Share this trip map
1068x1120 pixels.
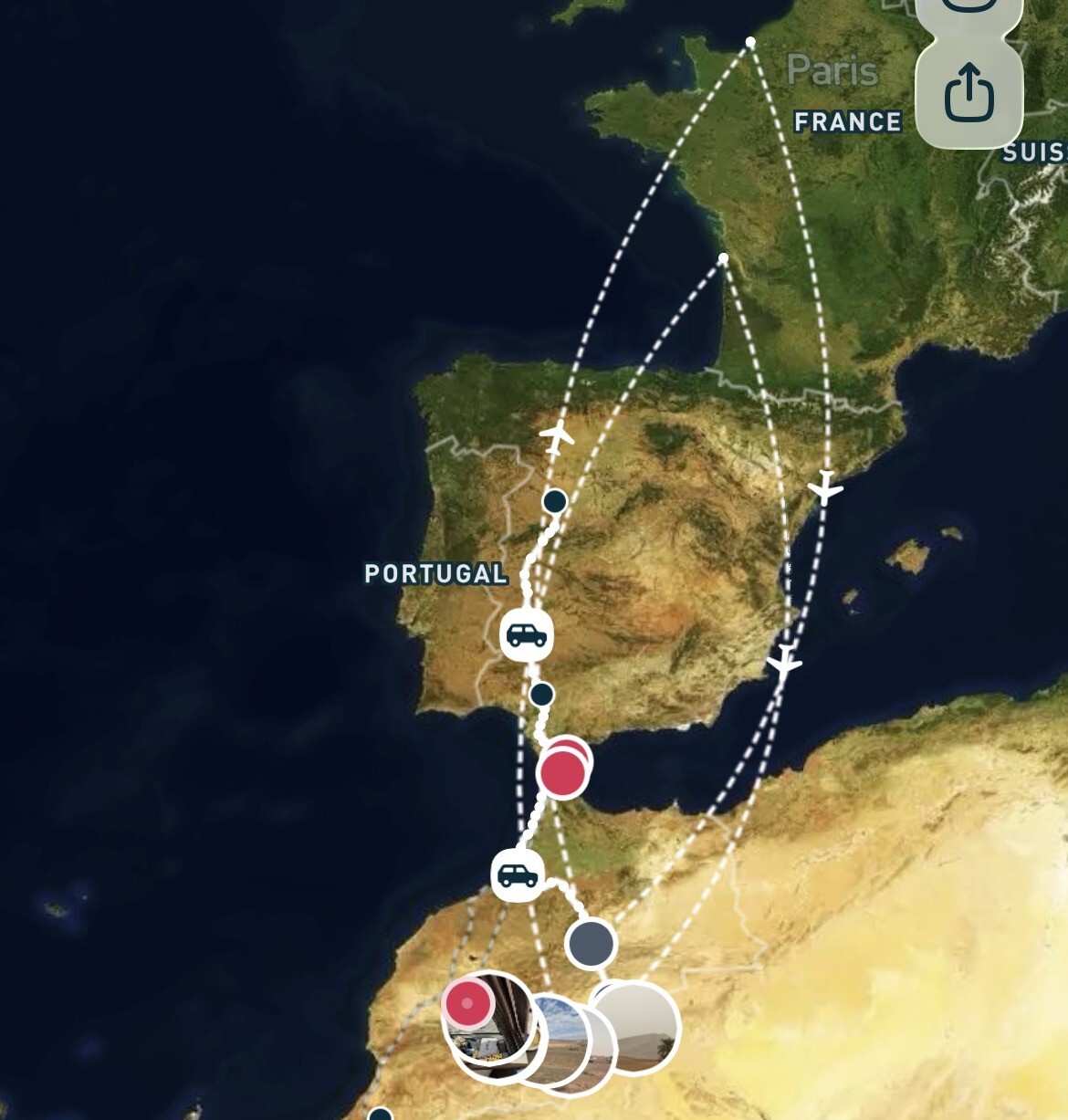(969, 93)
